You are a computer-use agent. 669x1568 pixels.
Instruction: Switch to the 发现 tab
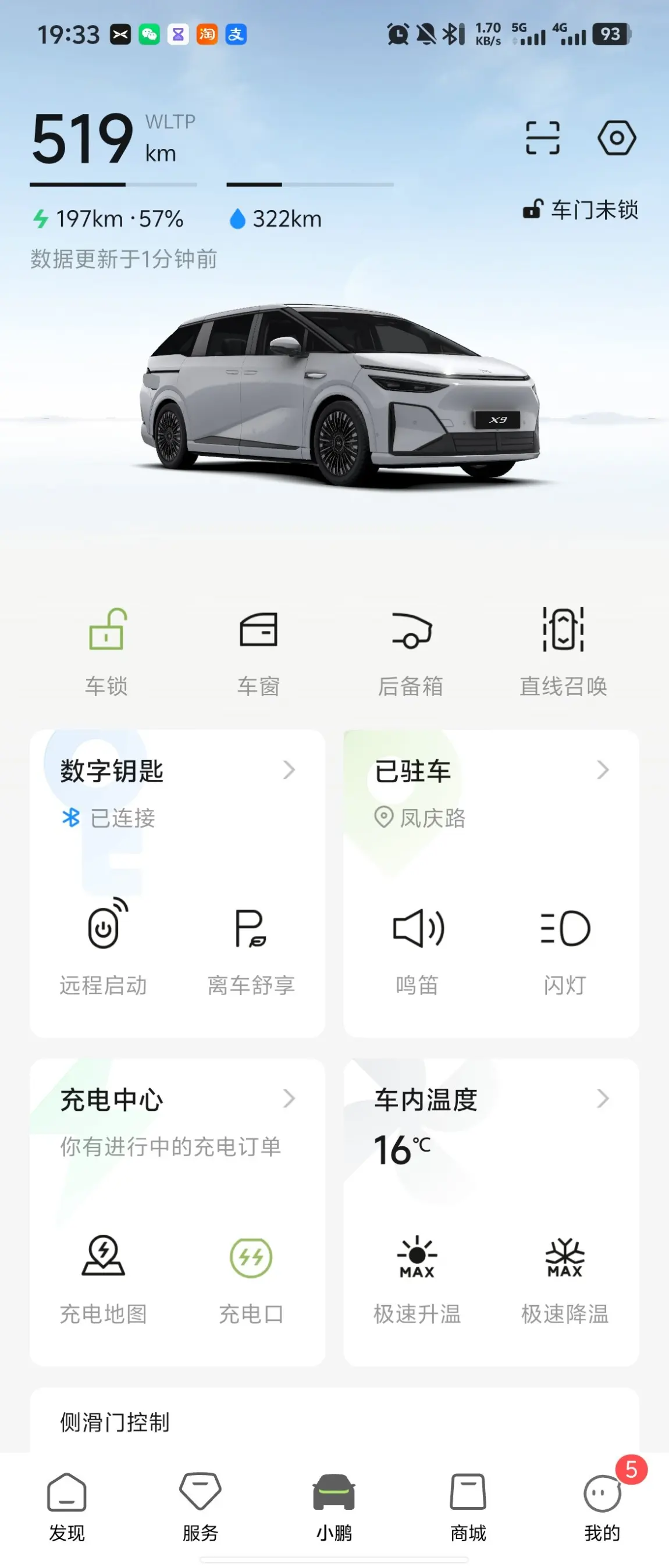pos(67,1506)
